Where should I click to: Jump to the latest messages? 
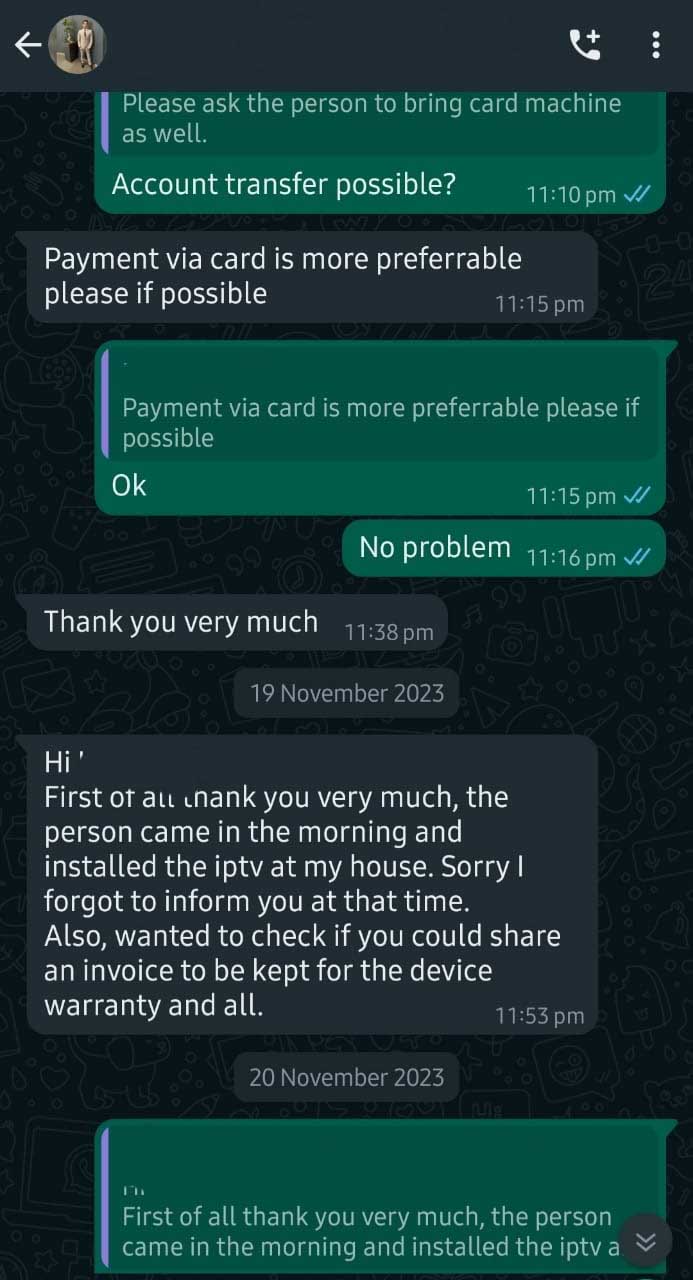pos(646,1241)
